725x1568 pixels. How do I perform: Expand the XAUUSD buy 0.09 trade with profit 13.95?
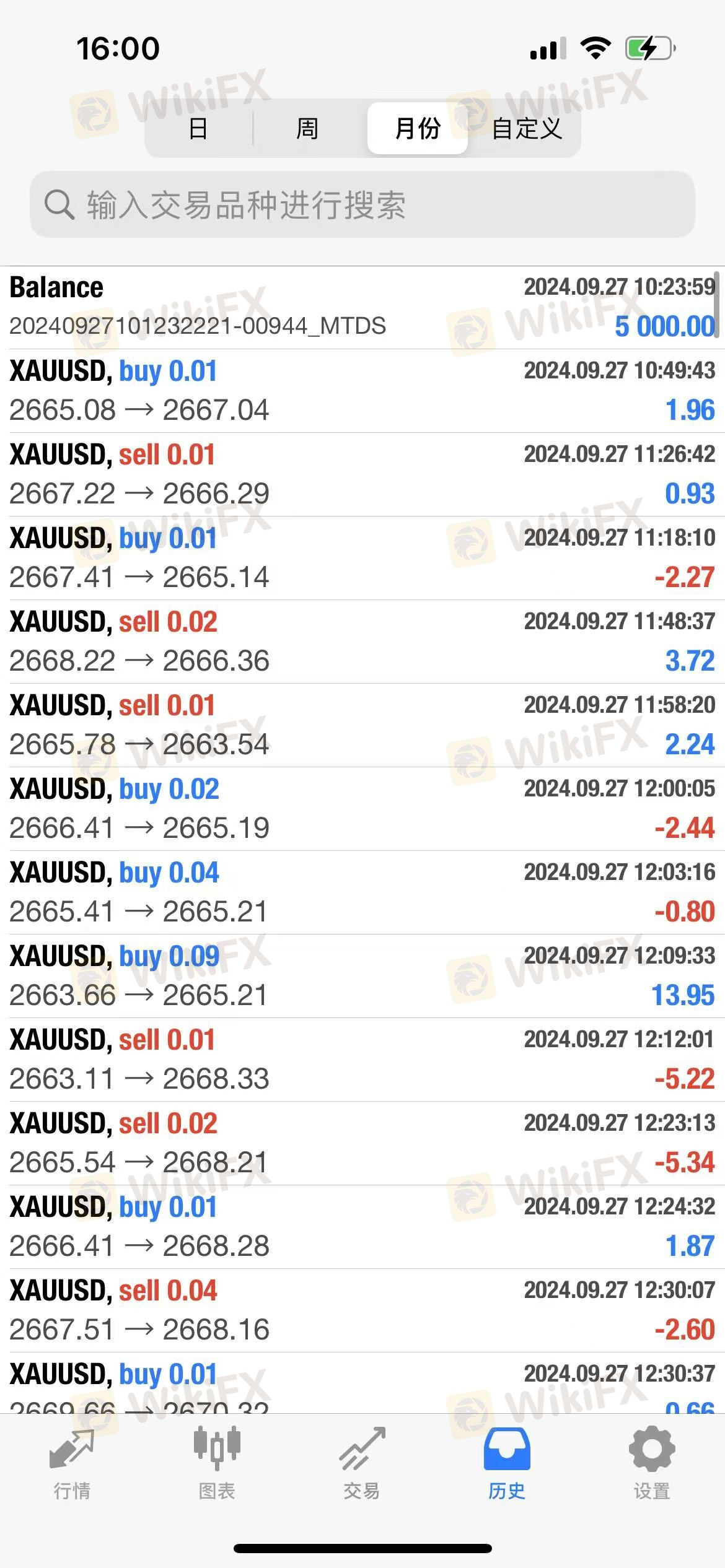point(362,976)
